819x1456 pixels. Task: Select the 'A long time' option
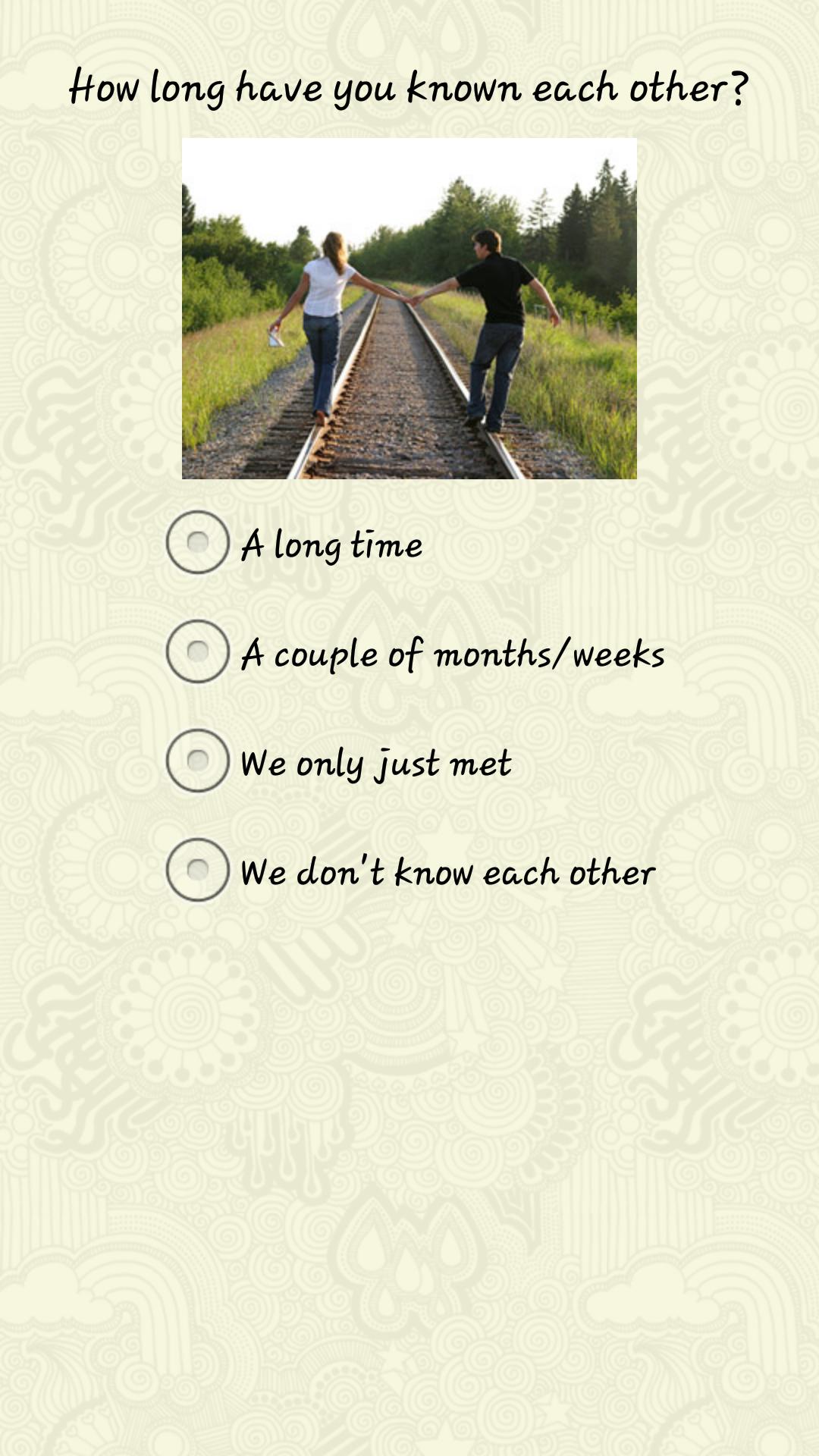[x=198, y=543]
